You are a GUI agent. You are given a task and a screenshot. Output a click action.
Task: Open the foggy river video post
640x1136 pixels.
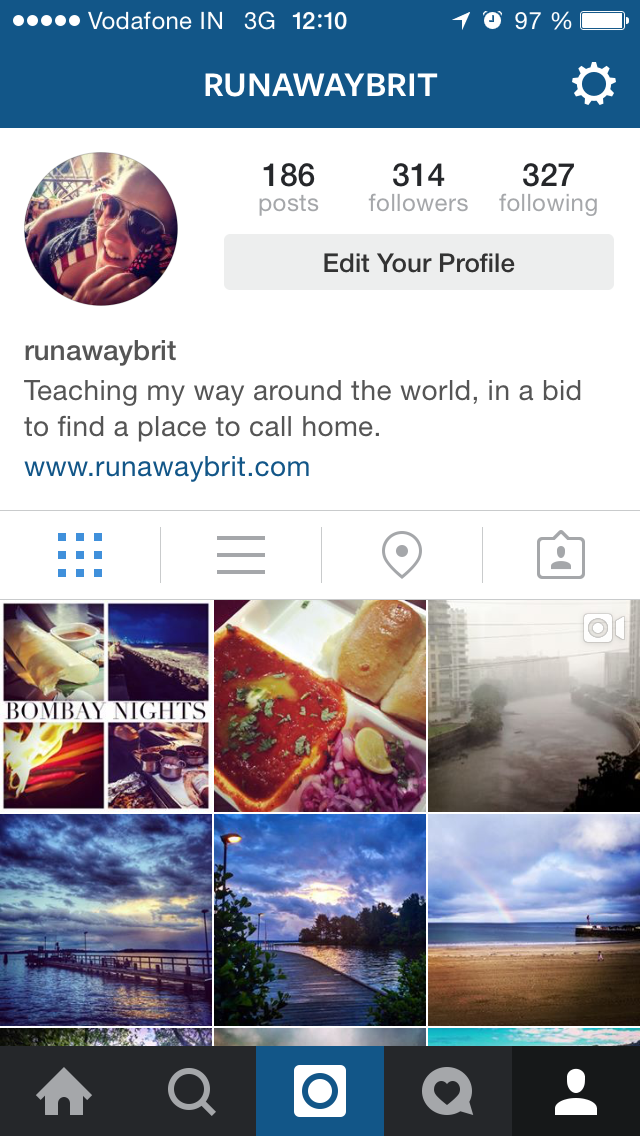(534, 705)
